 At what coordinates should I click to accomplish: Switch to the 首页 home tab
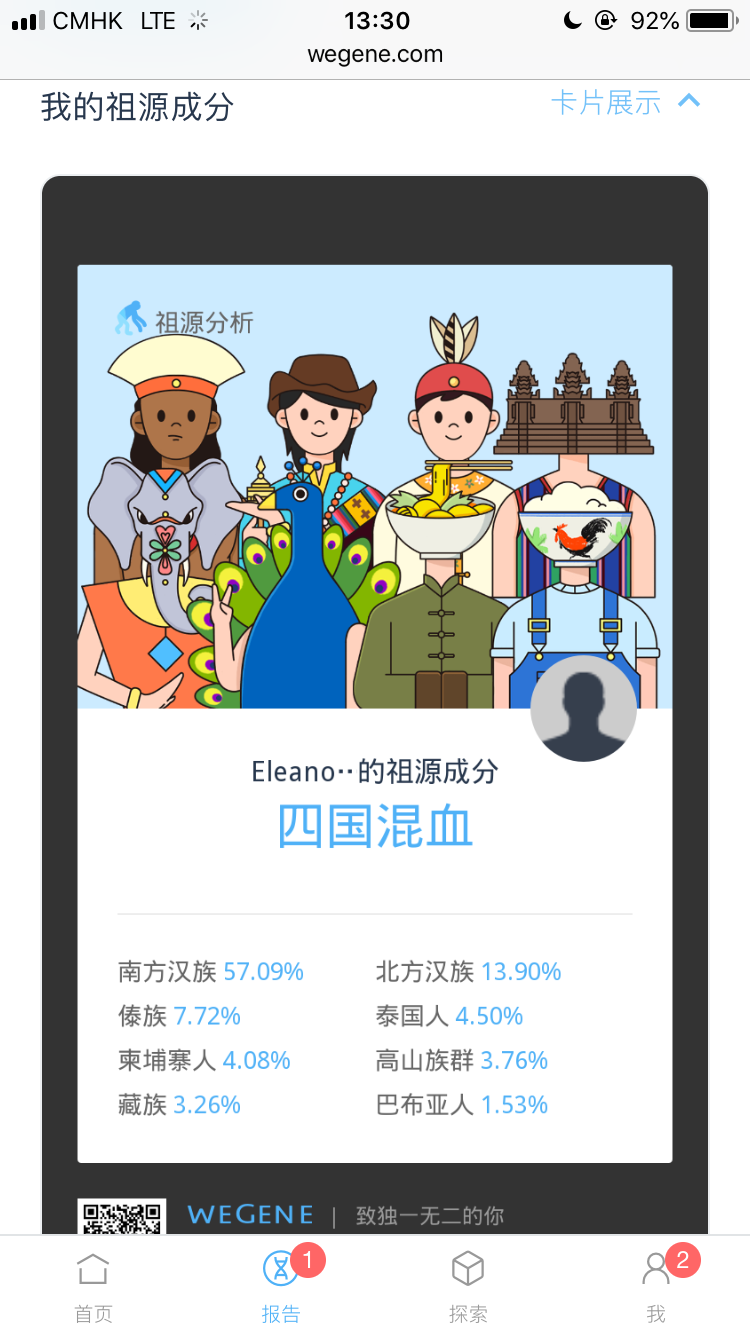(94, 1288)
